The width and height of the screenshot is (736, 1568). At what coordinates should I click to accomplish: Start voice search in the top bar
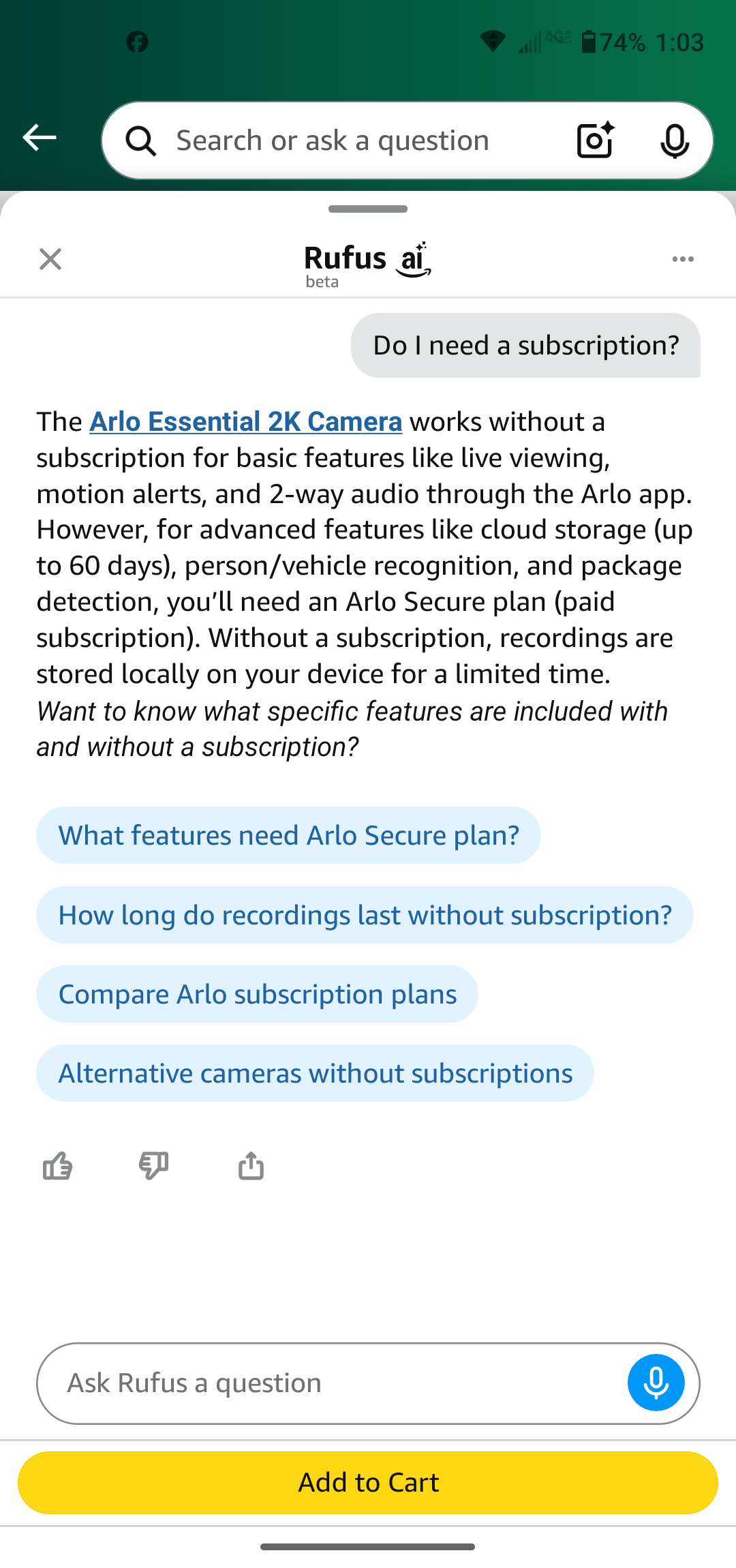674,141
